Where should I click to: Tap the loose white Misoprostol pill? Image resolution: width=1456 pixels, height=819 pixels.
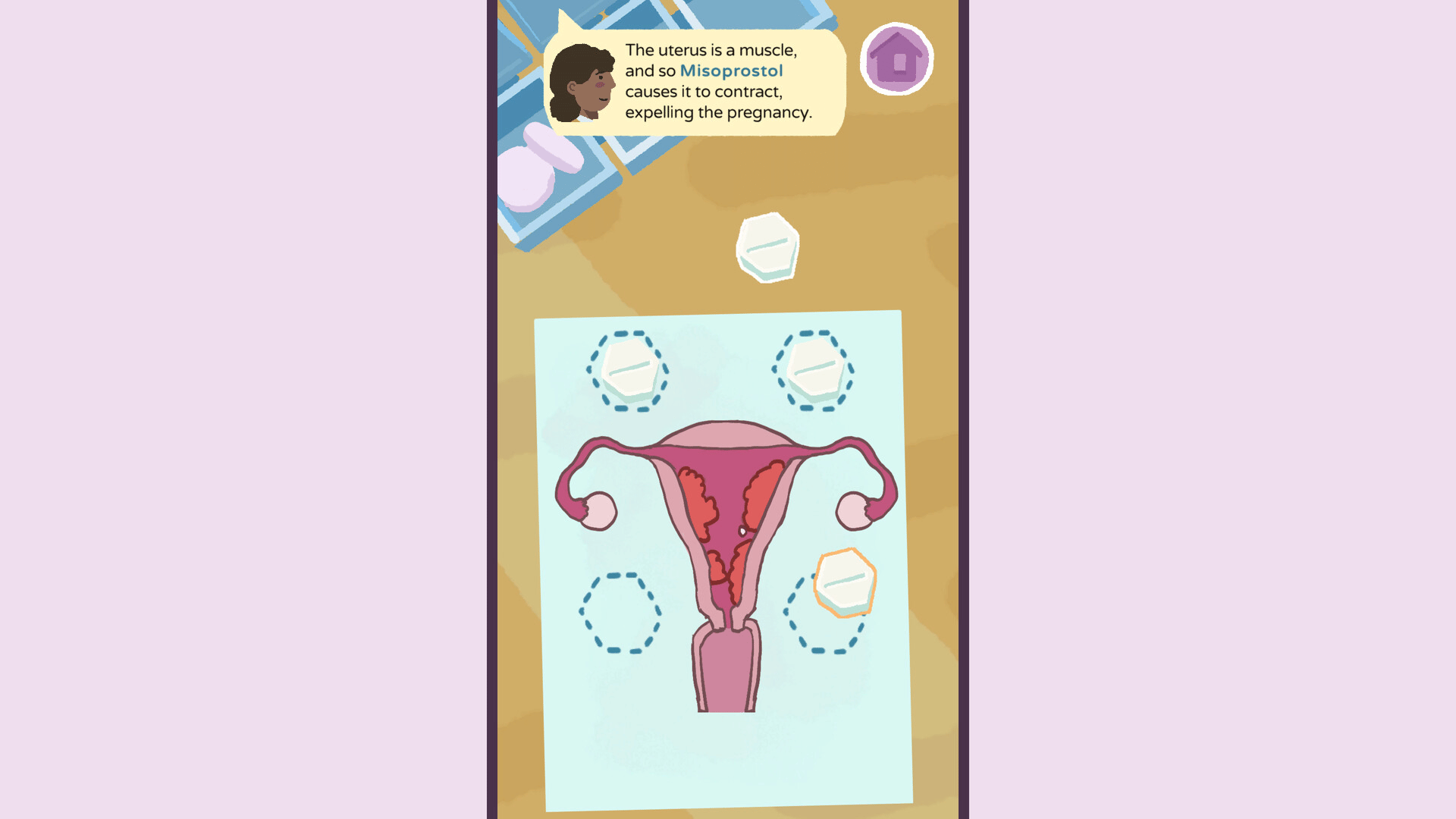[767, 247]
